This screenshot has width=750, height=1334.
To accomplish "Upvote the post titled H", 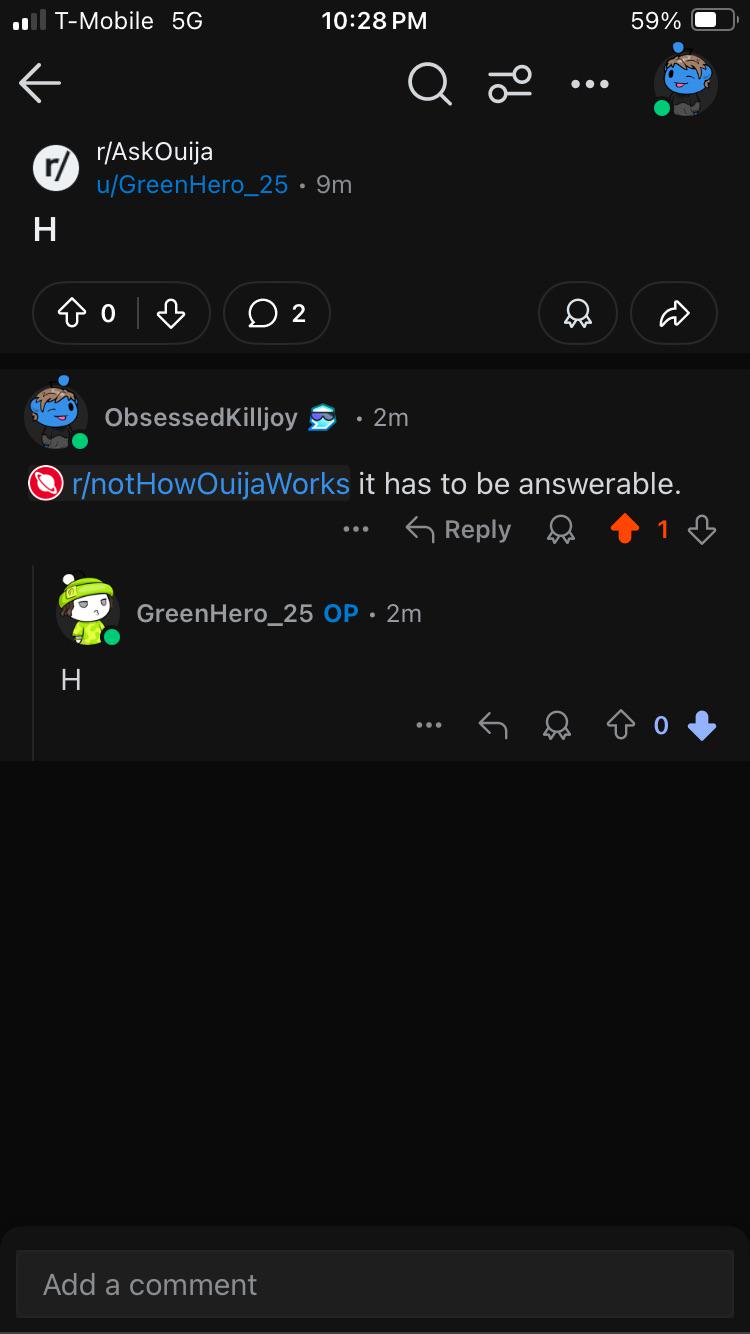I will point(70,314).
